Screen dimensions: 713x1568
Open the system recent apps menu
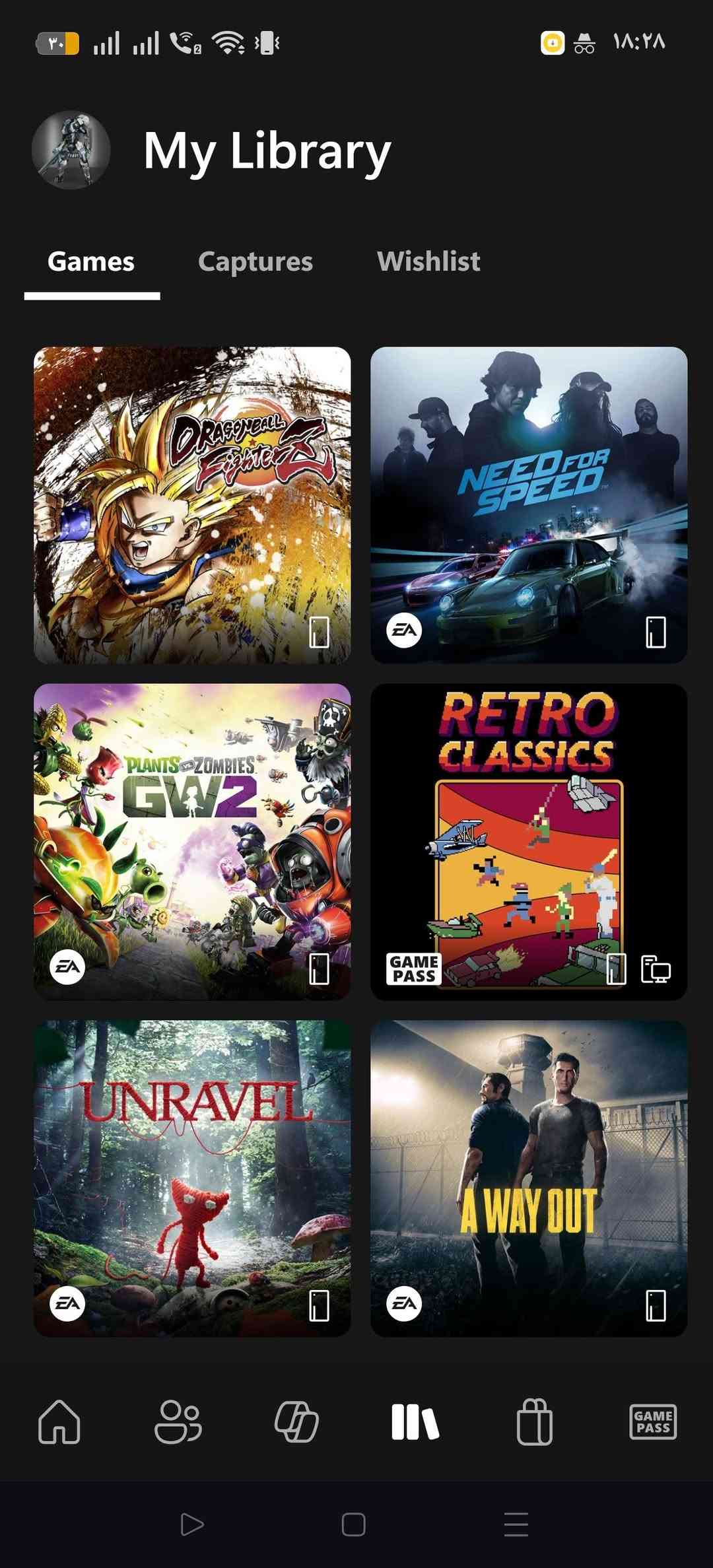[x=516, y=1524]
